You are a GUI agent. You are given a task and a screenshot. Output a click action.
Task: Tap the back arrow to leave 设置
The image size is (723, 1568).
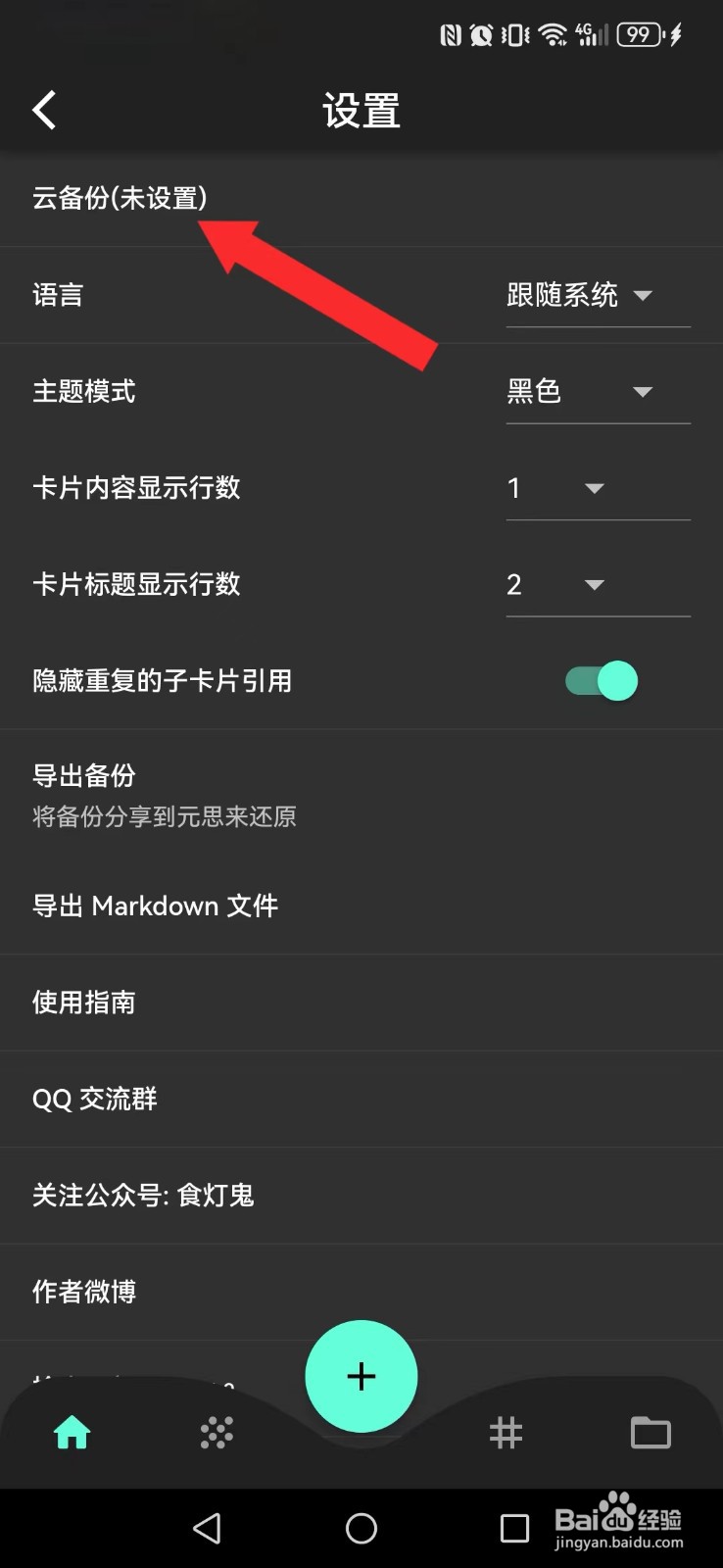click(43, 110)
